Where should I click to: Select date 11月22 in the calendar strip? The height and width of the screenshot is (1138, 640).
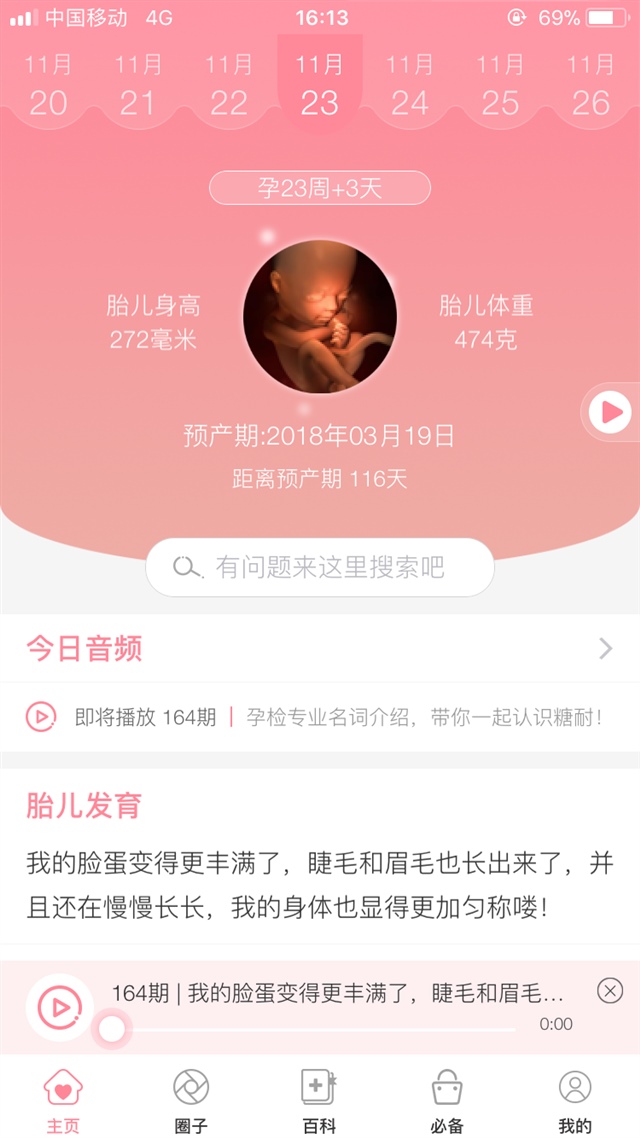pyautogui.click(x=229, y=86)
